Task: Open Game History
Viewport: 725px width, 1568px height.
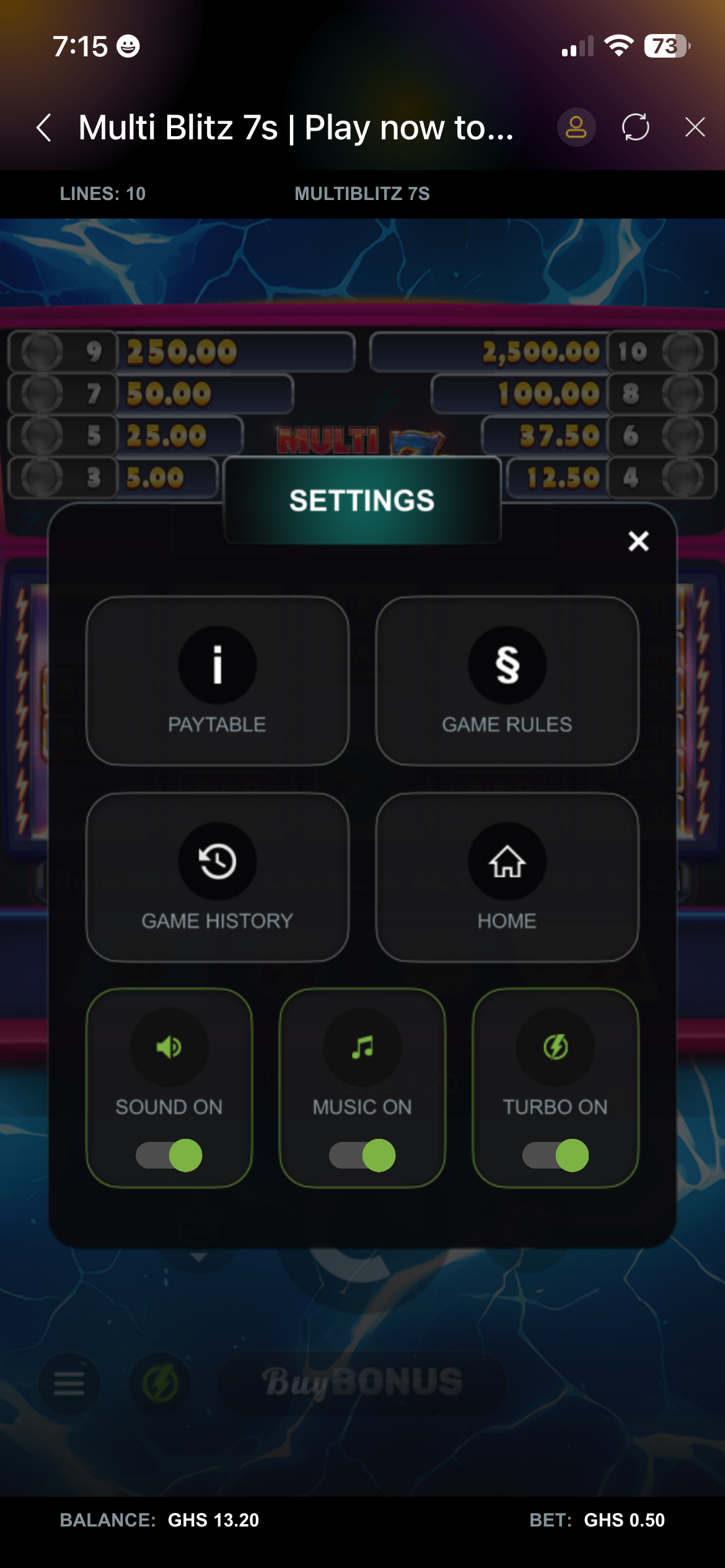Action: click(x=217, y=877)
